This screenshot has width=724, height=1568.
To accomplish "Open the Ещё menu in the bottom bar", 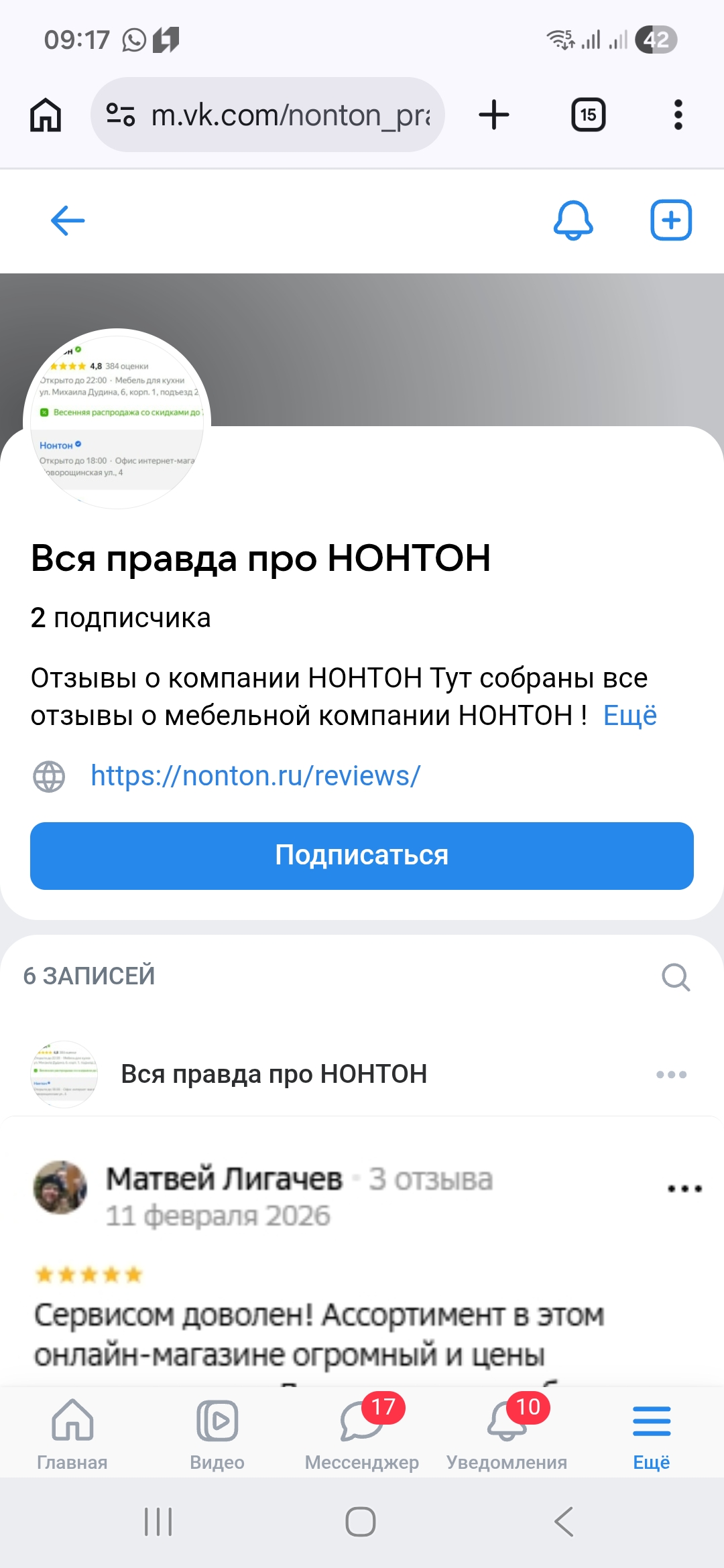I will (651, 1433).
